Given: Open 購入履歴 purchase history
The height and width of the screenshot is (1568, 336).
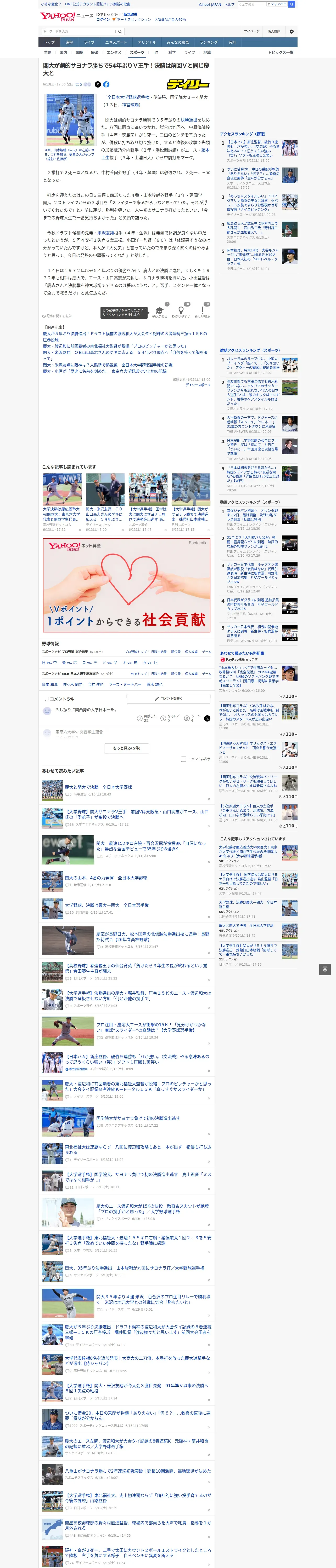Looking at the screenshot, I should [x=274, y=32].
